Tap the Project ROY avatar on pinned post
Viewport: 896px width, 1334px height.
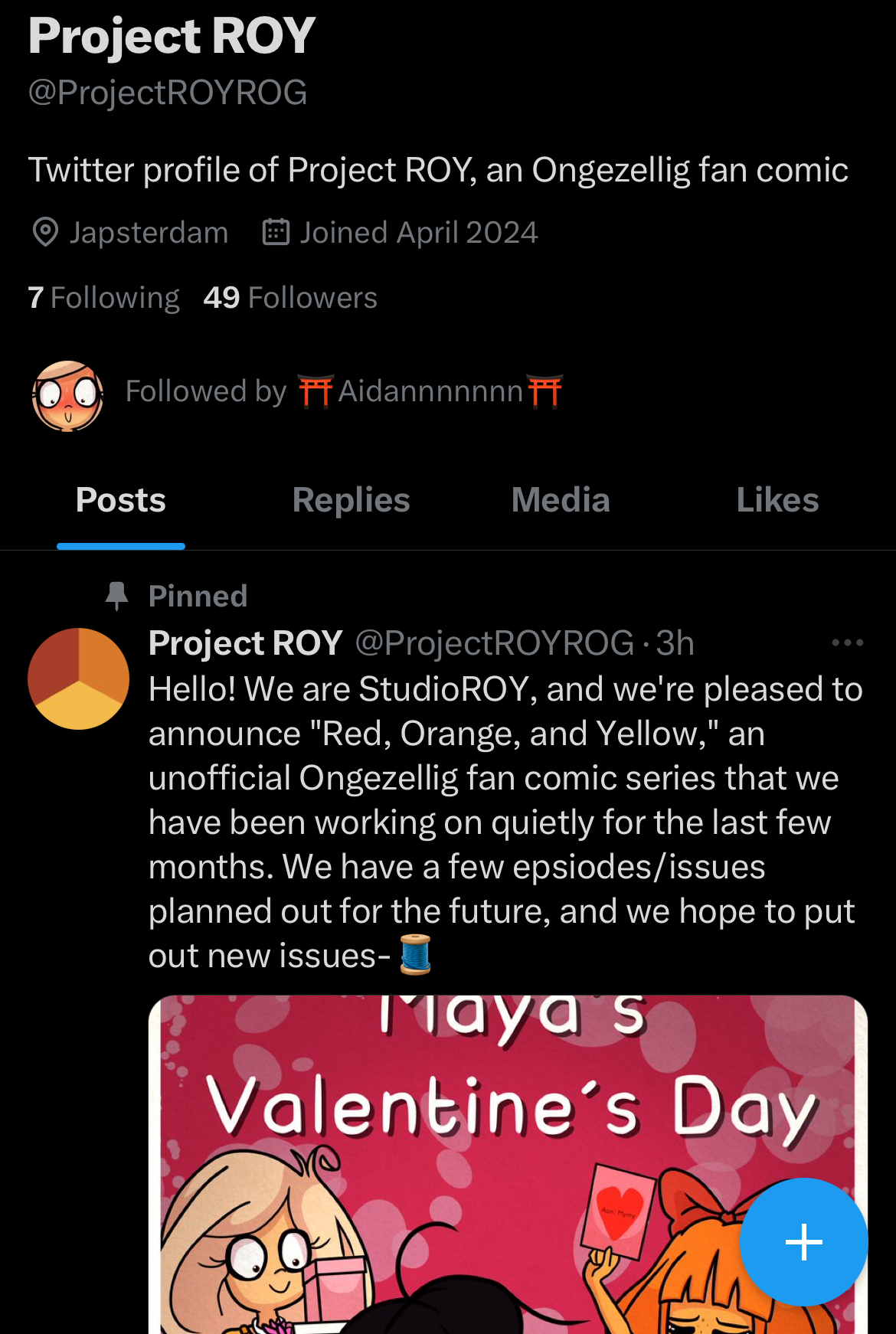click(x=78, y=678)
